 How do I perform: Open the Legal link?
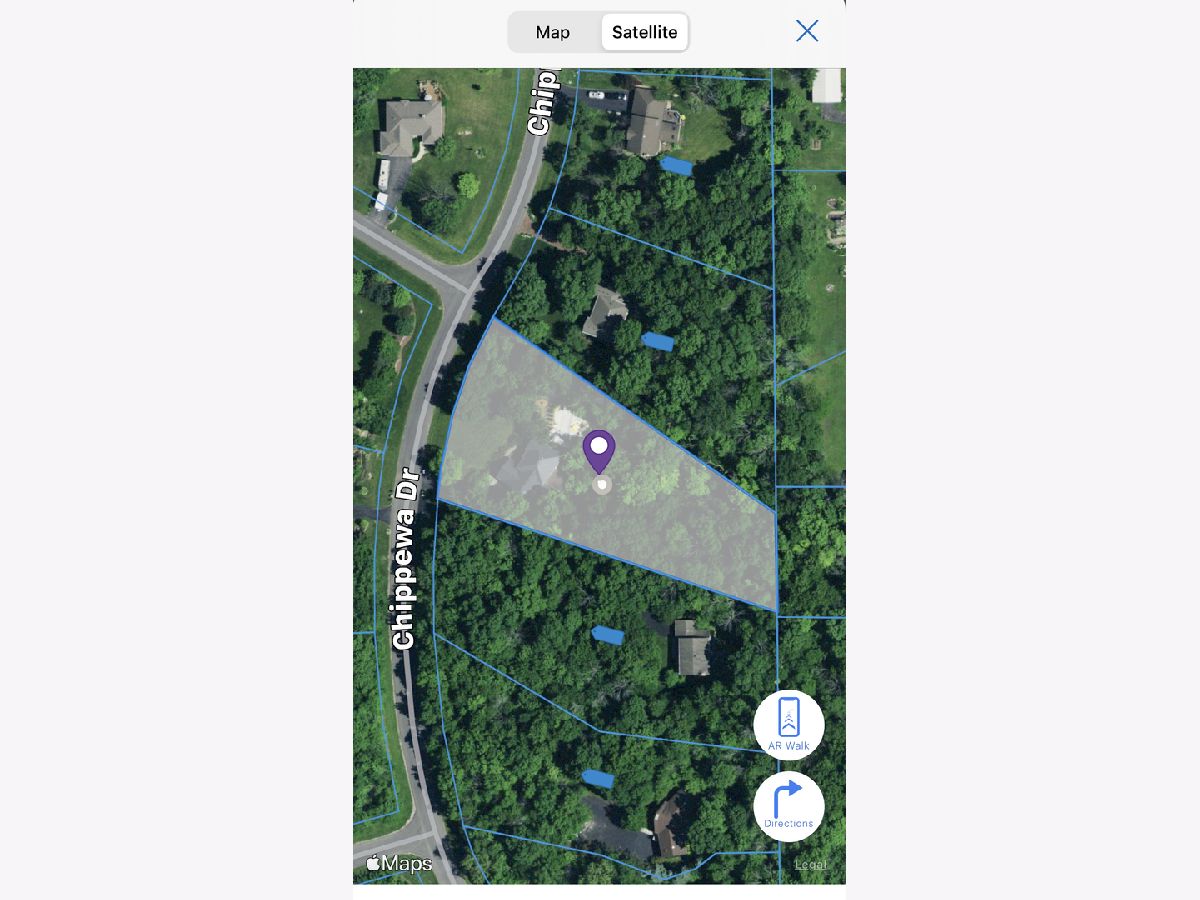tap(811, 864)
